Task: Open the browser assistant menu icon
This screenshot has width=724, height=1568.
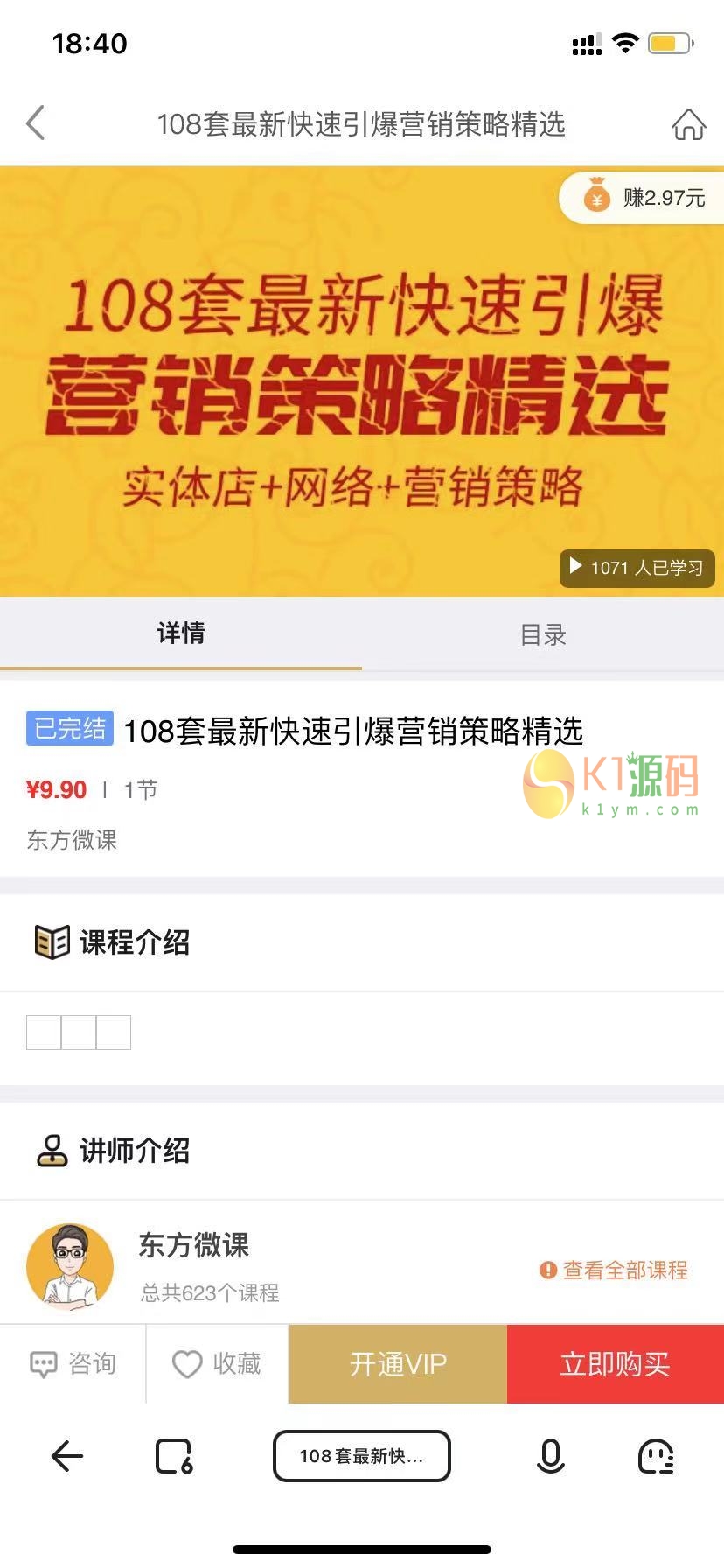Action: pos(657,1456)
